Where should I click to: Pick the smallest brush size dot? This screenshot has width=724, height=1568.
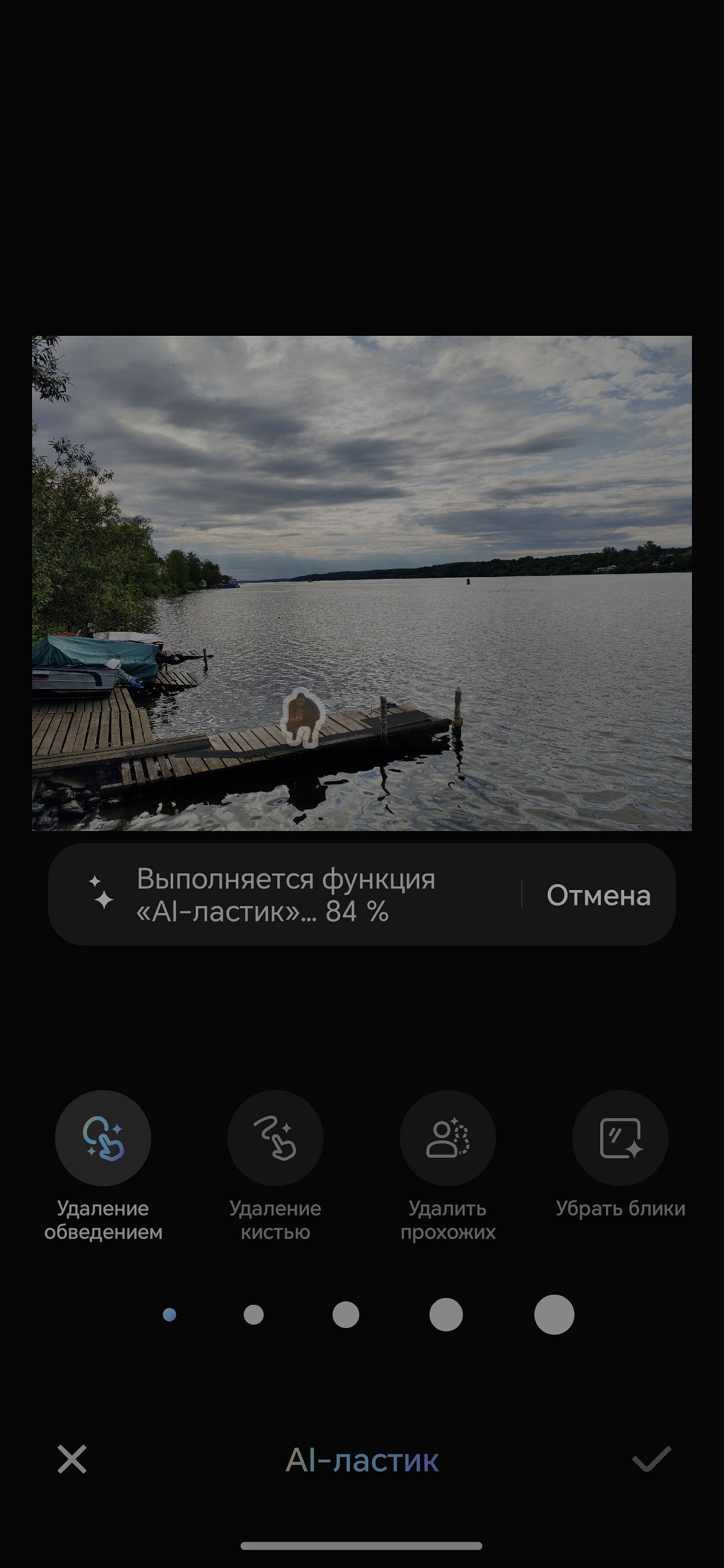pyautogui.click(x=170, y=1315)
